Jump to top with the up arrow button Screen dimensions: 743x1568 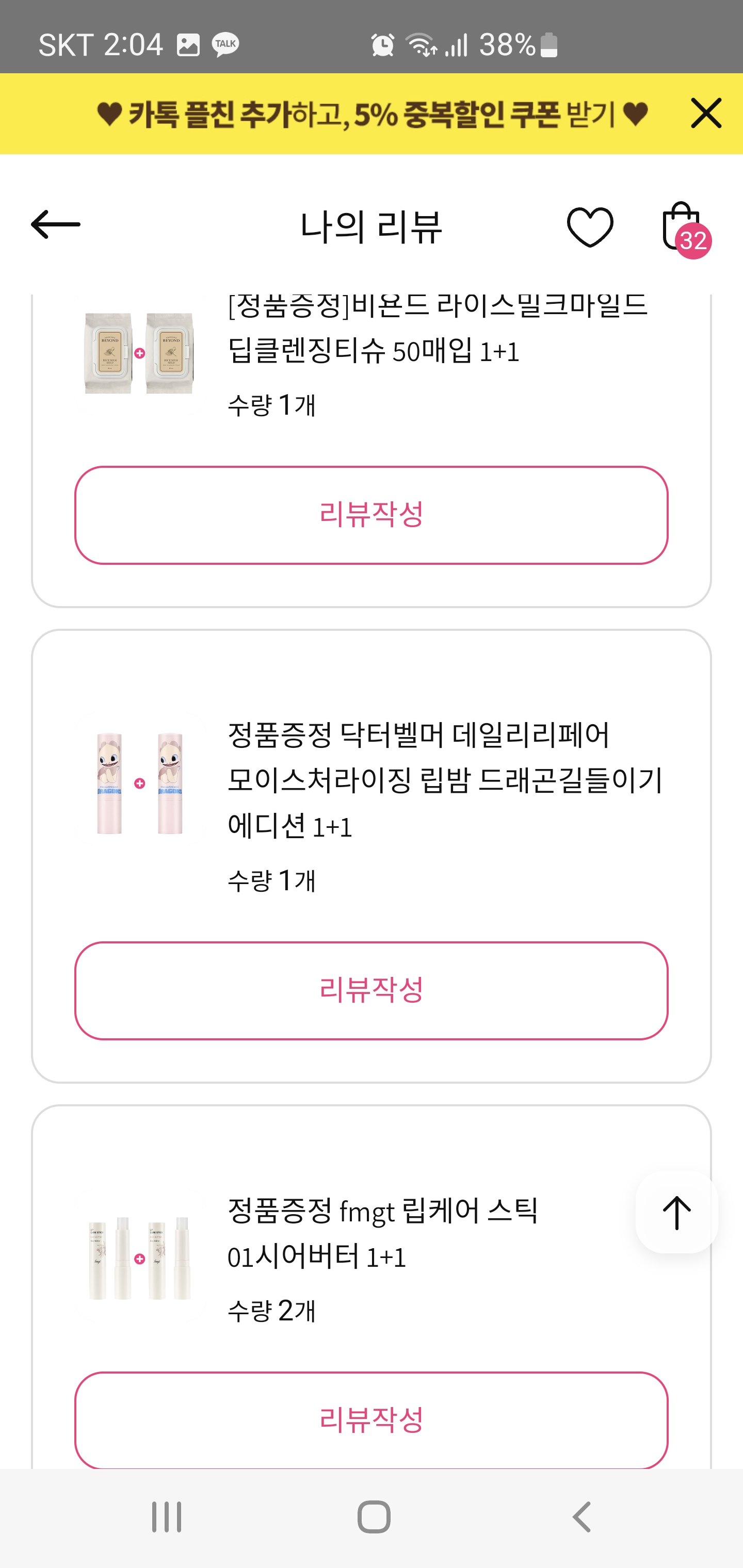(x=676, y=1213)
